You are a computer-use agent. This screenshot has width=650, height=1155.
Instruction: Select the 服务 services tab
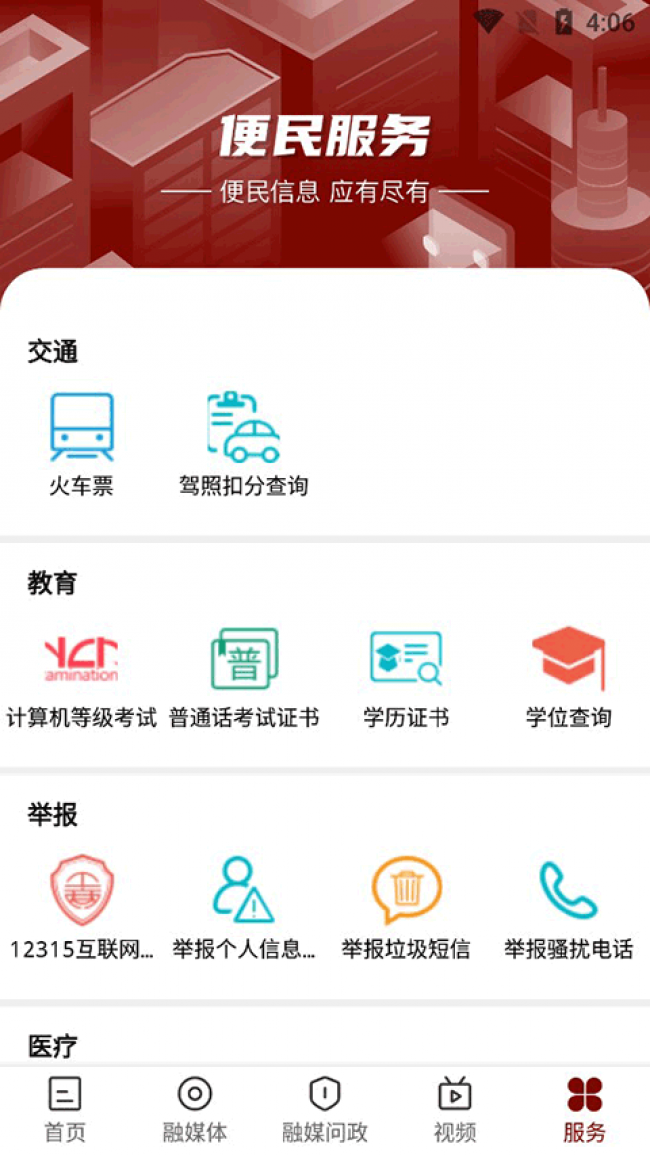point(585,1109)
